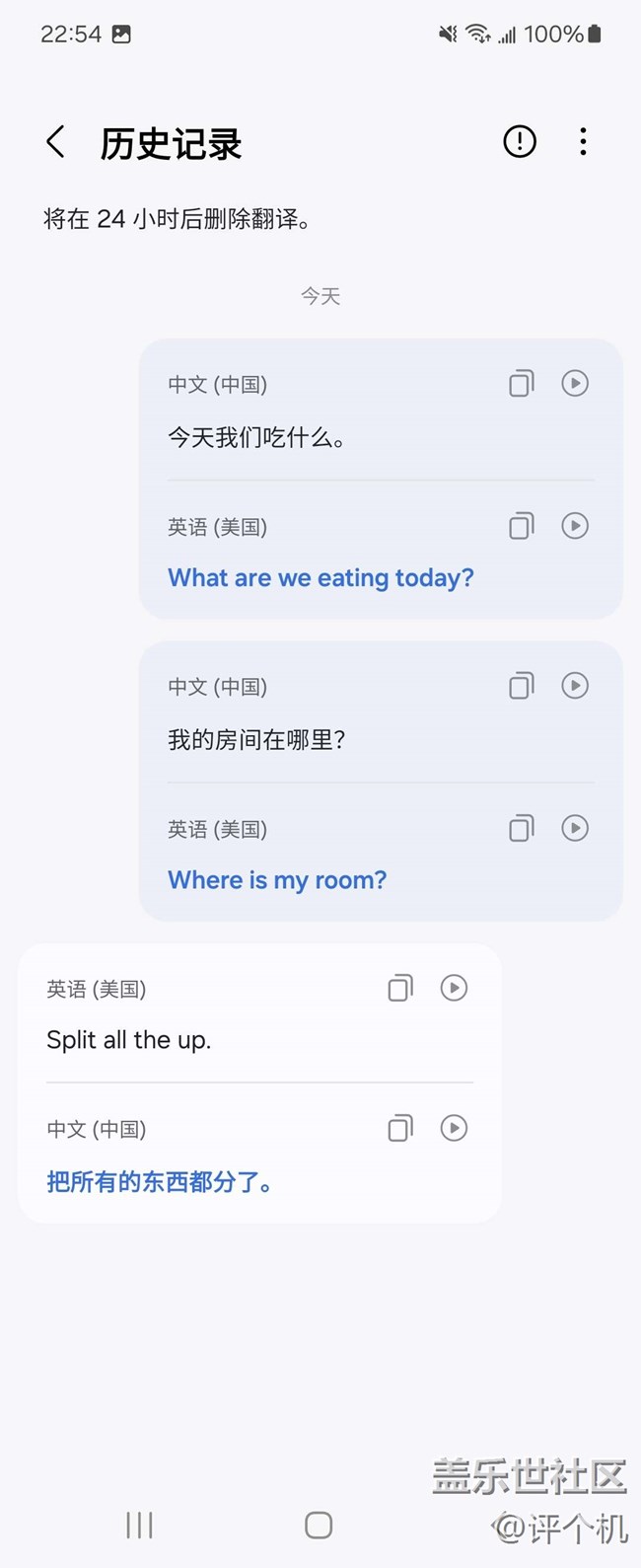Play audio for "Split all the up."
The width and height of the screenshot is (641, 1568).
454,988
